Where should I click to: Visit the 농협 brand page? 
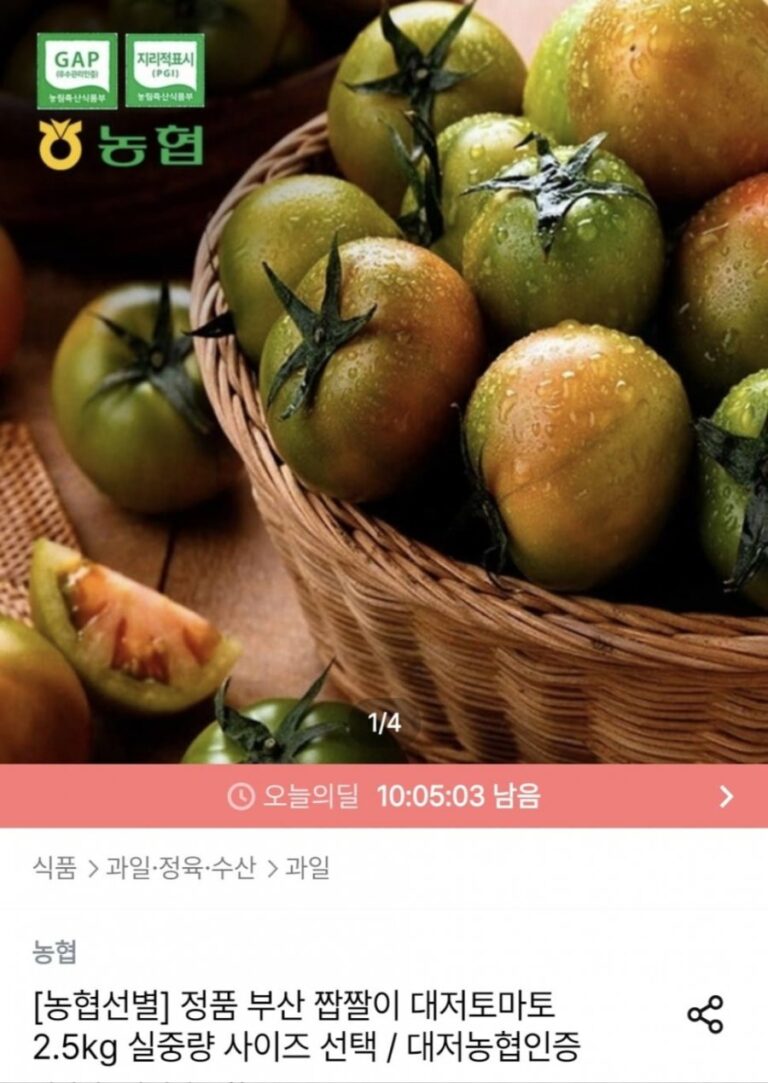click(x=55, y=951)
